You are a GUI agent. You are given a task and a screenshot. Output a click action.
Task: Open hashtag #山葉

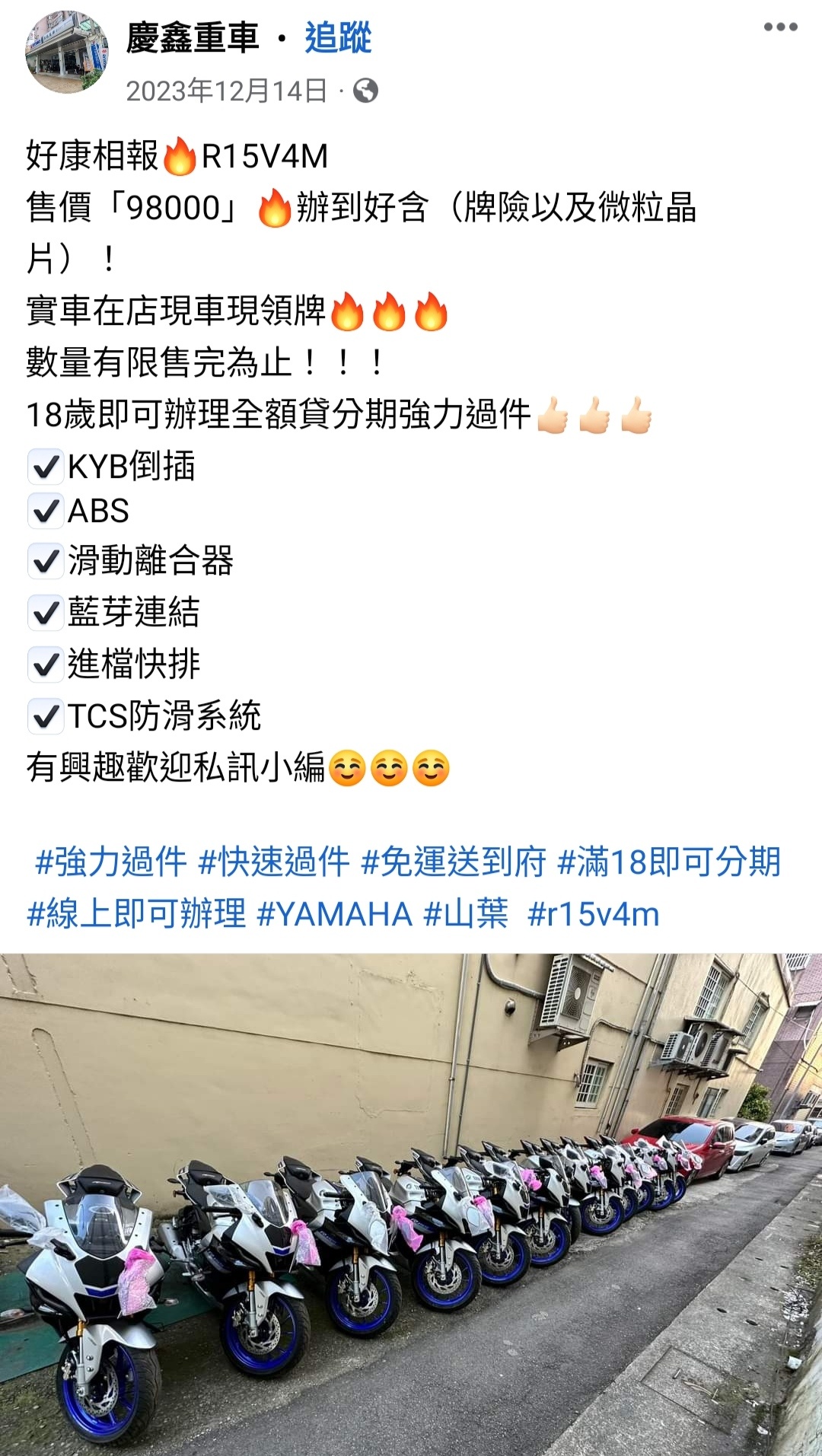coord(466,914)
